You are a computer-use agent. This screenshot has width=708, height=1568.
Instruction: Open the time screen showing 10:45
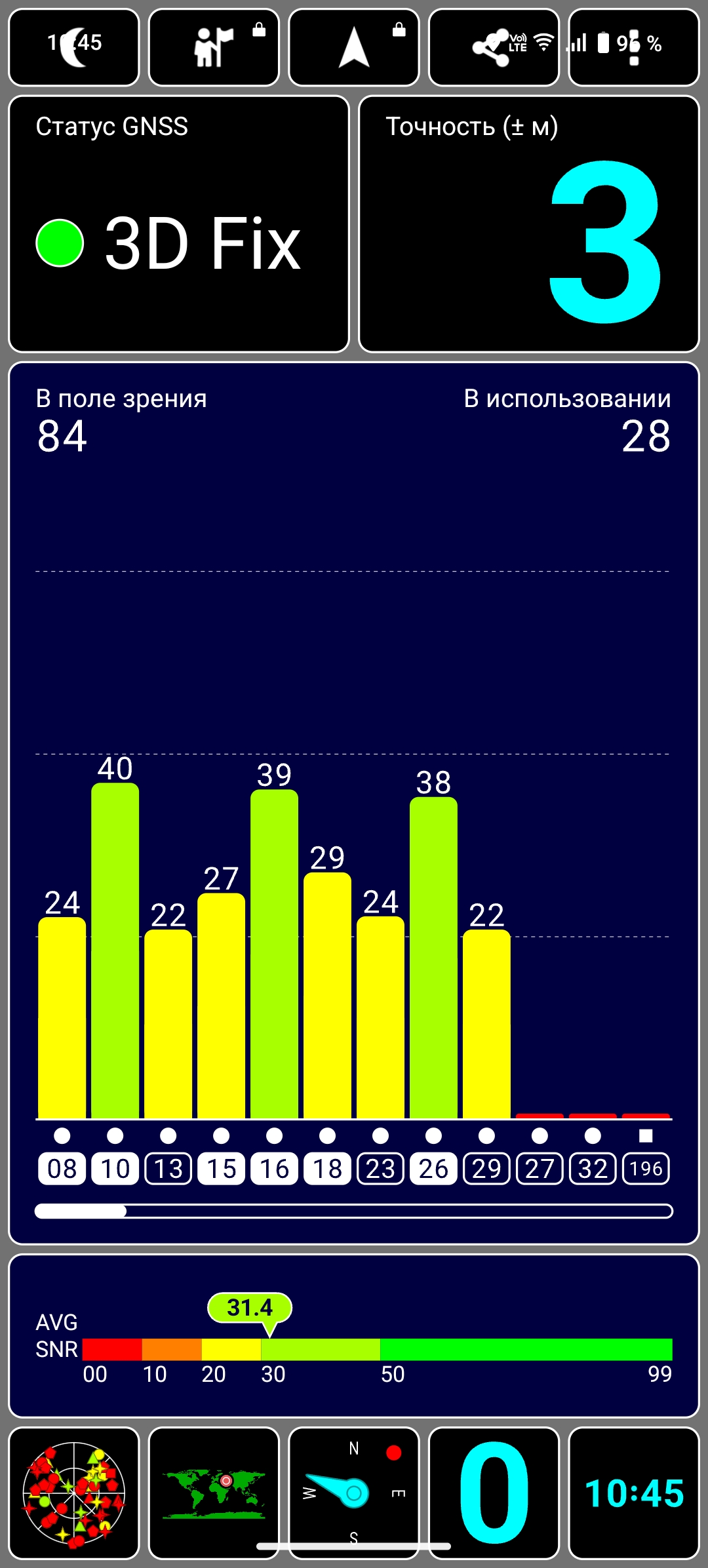634,1493
